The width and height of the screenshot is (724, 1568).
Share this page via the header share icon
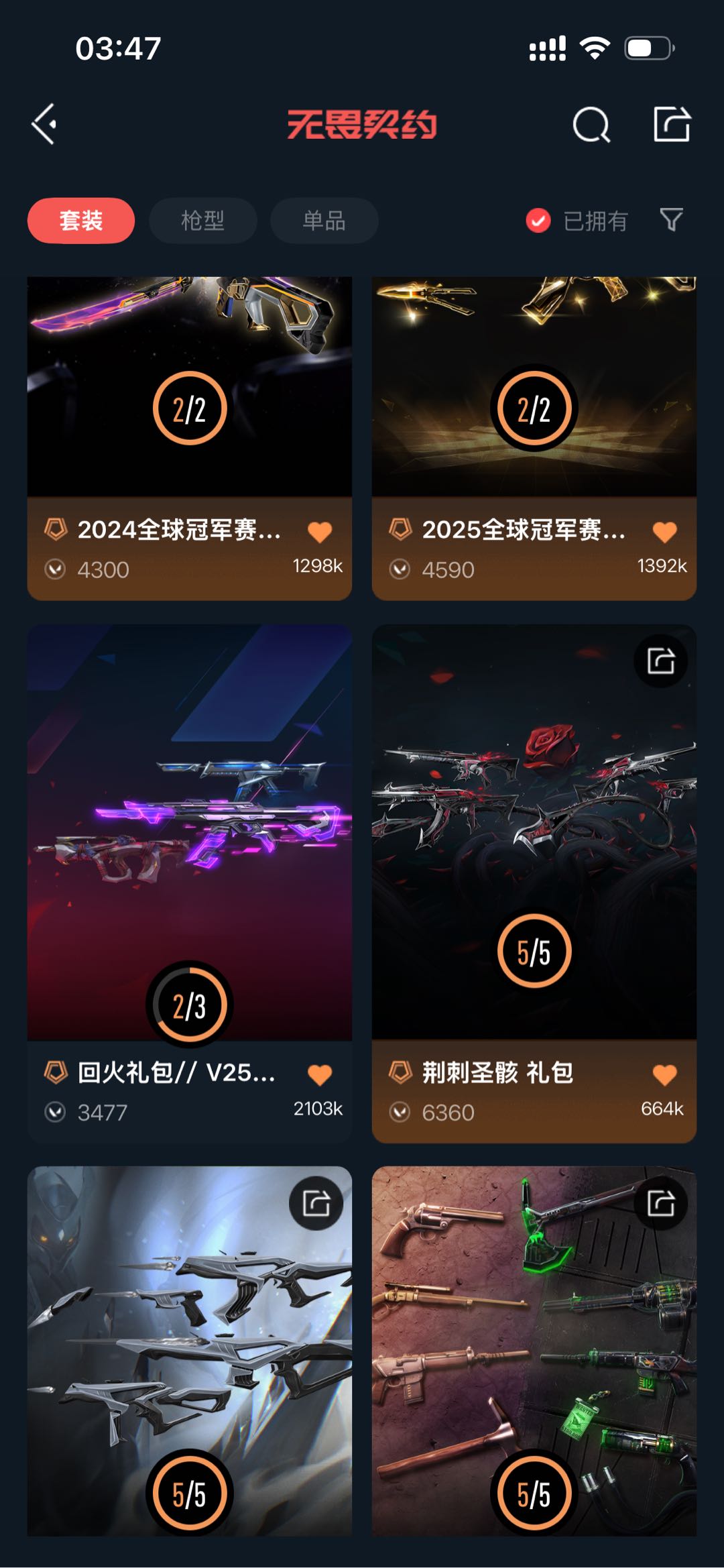[x=672, y=124]
